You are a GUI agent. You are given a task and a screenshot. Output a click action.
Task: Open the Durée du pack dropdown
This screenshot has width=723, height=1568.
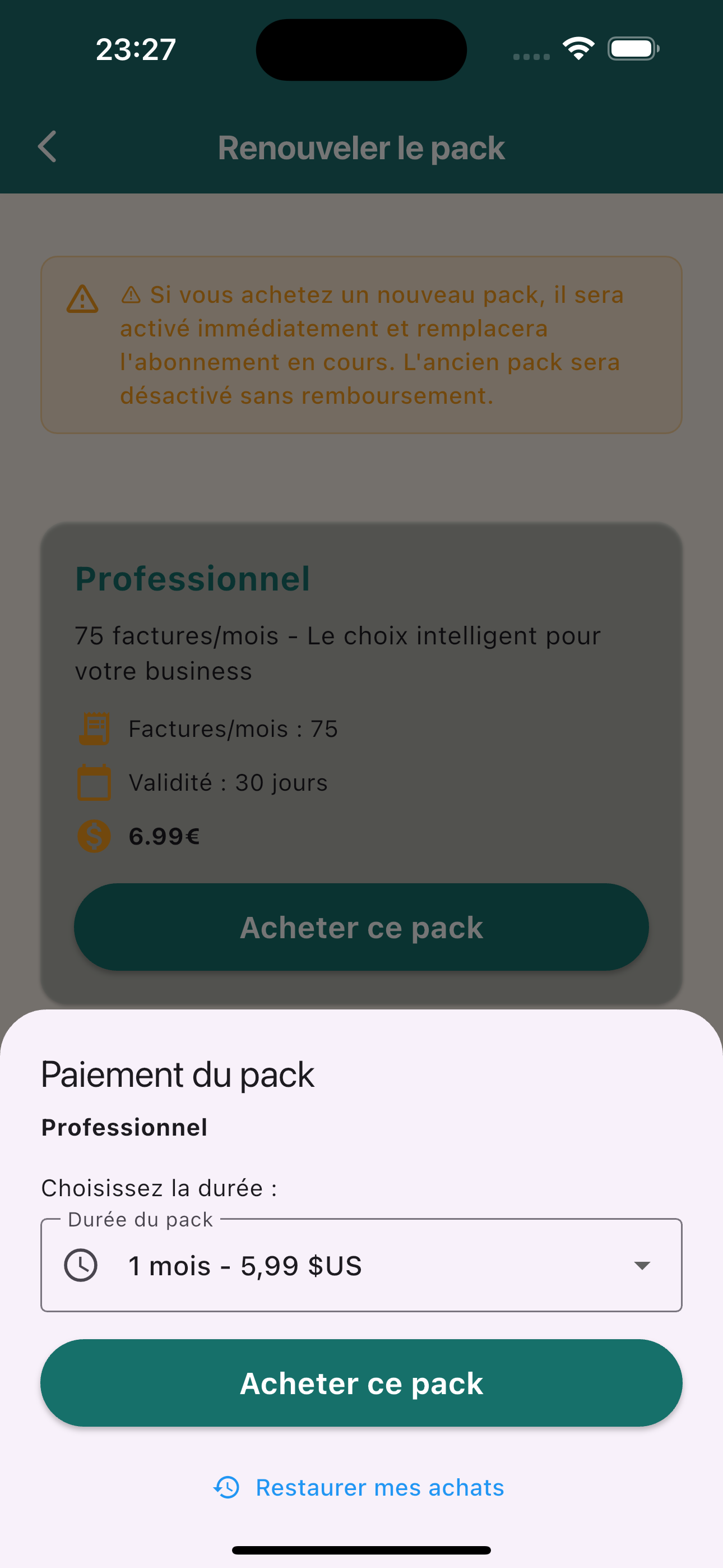pyautogui.click(x=361, y=1266)
